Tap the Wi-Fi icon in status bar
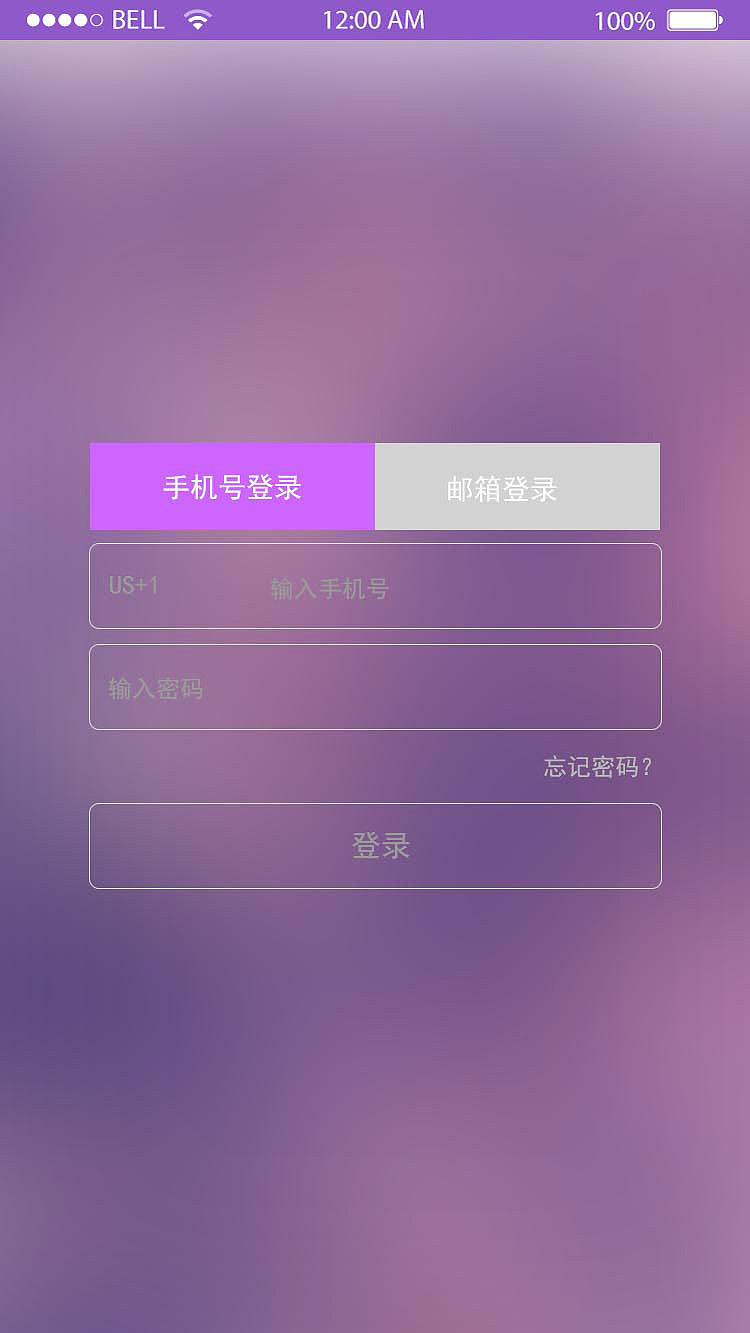Viewport: 750px width, 1333px height. (x=198, y=18)
